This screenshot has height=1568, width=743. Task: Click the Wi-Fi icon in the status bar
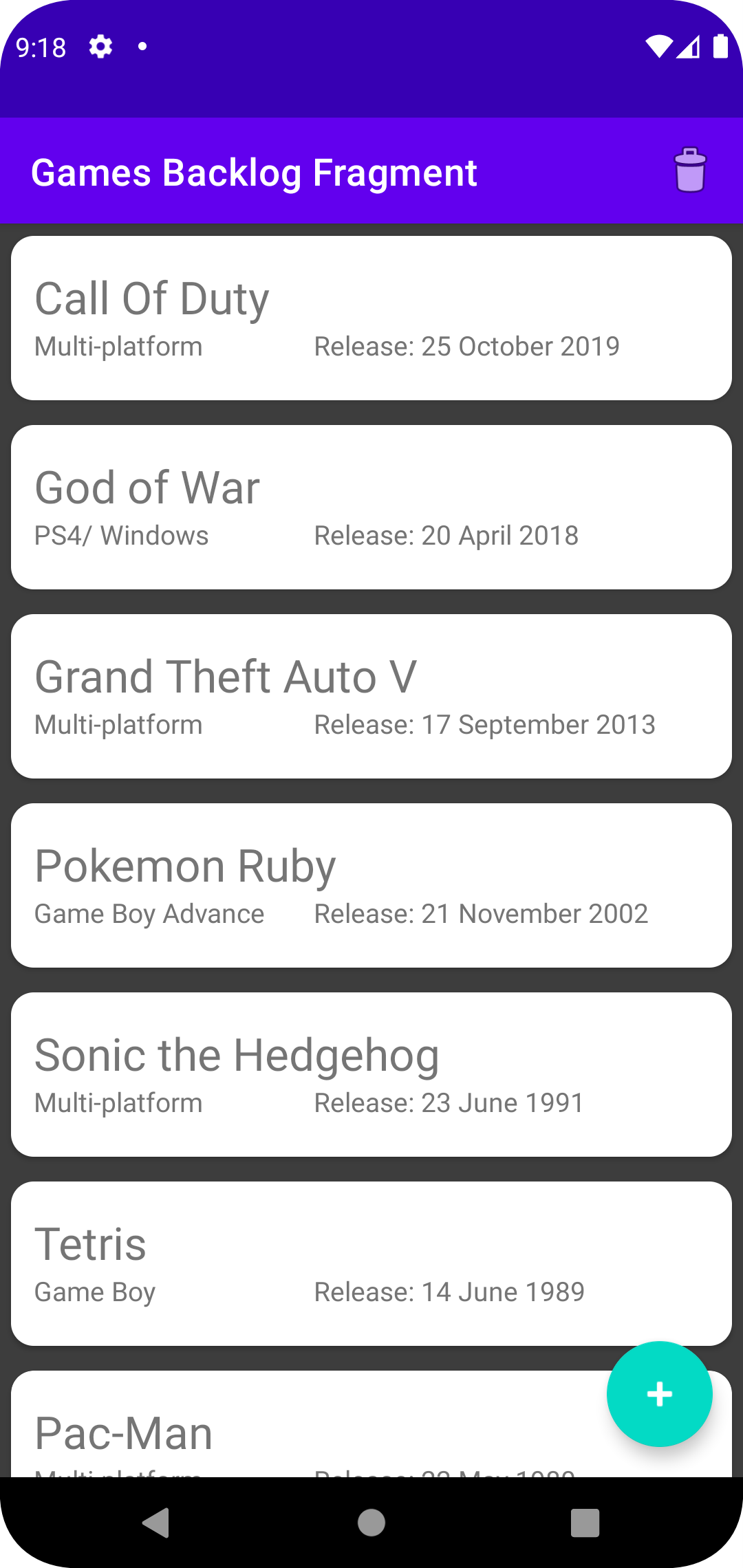658,47
